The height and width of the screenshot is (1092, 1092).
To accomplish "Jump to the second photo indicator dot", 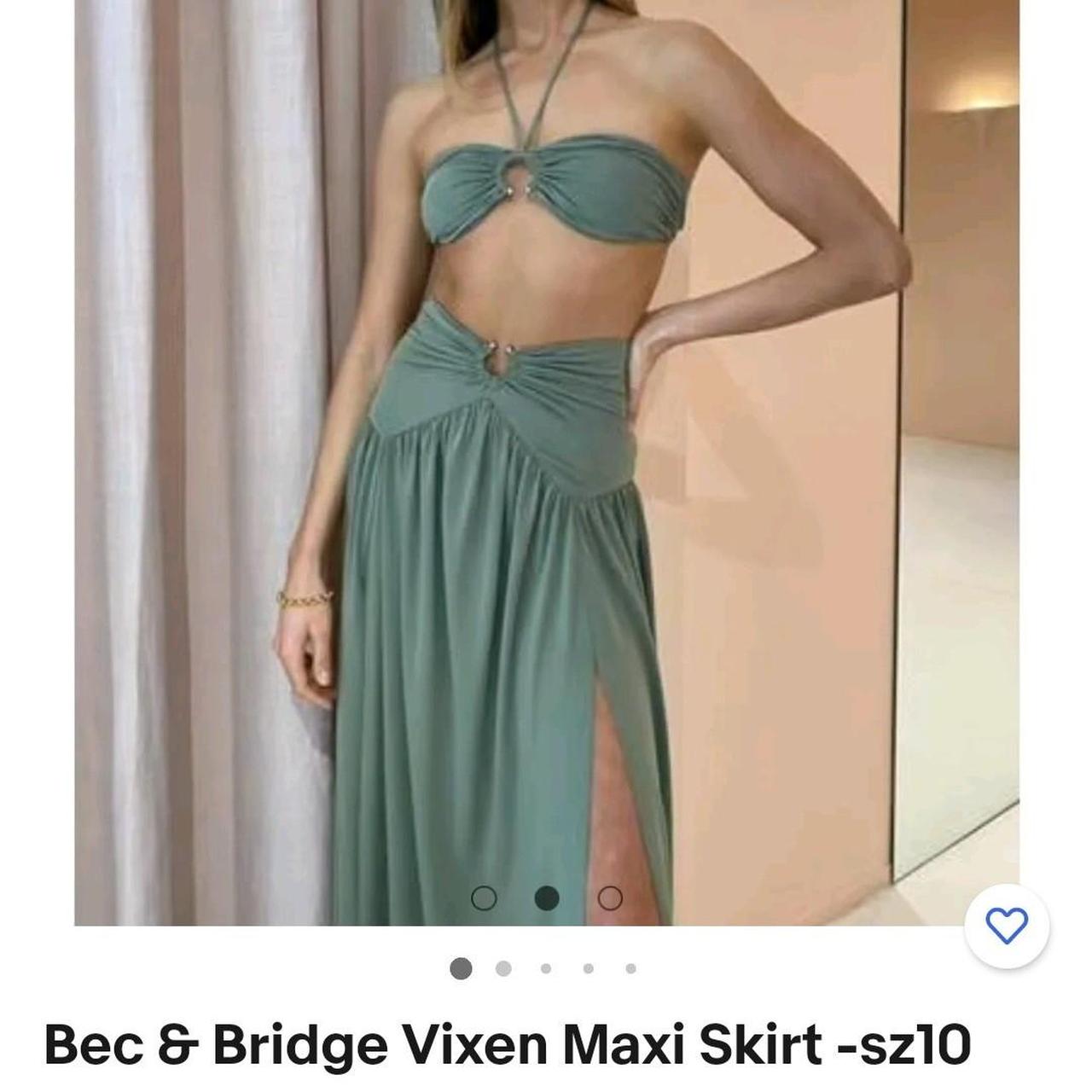I will (x=503, y=968).
